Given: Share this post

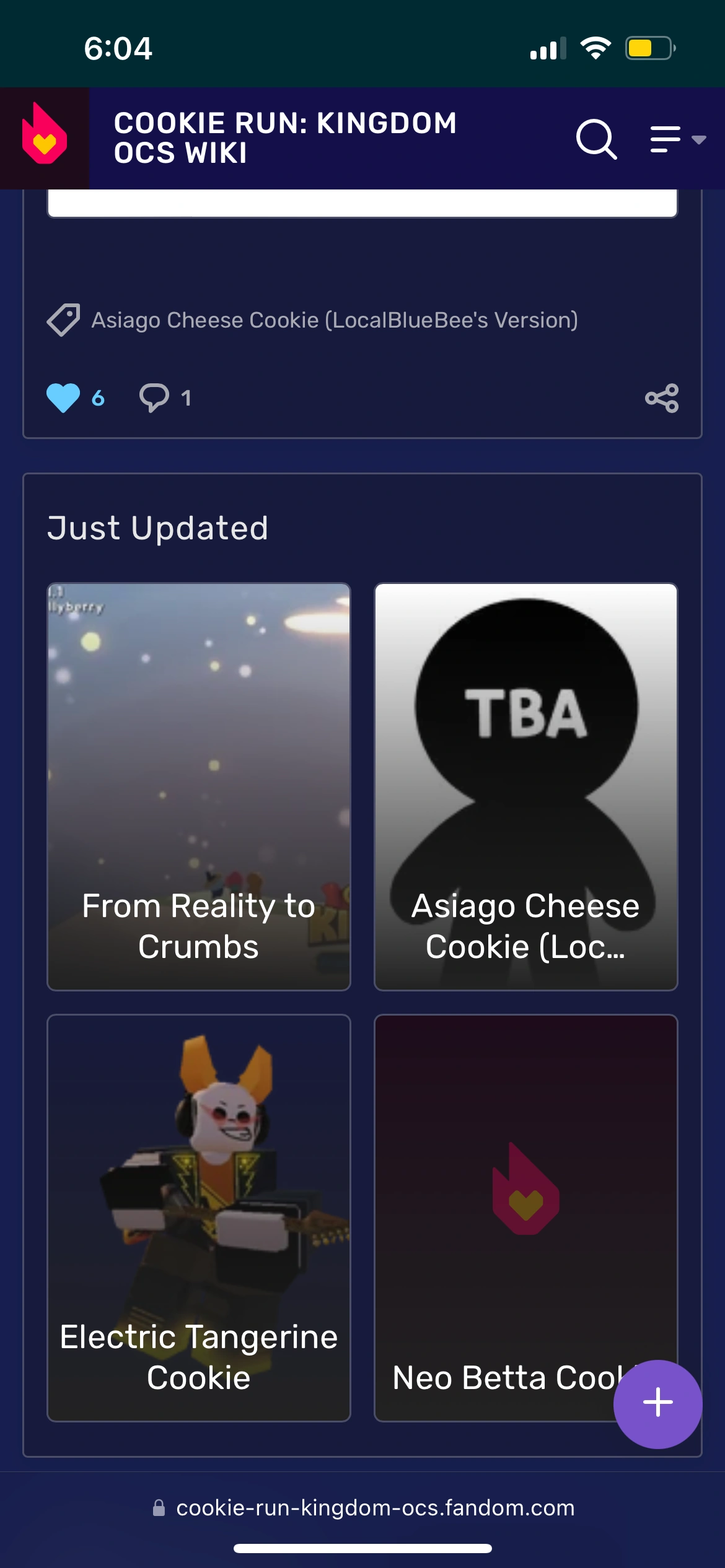Looking at the screenshot, I should pos(662,398).
